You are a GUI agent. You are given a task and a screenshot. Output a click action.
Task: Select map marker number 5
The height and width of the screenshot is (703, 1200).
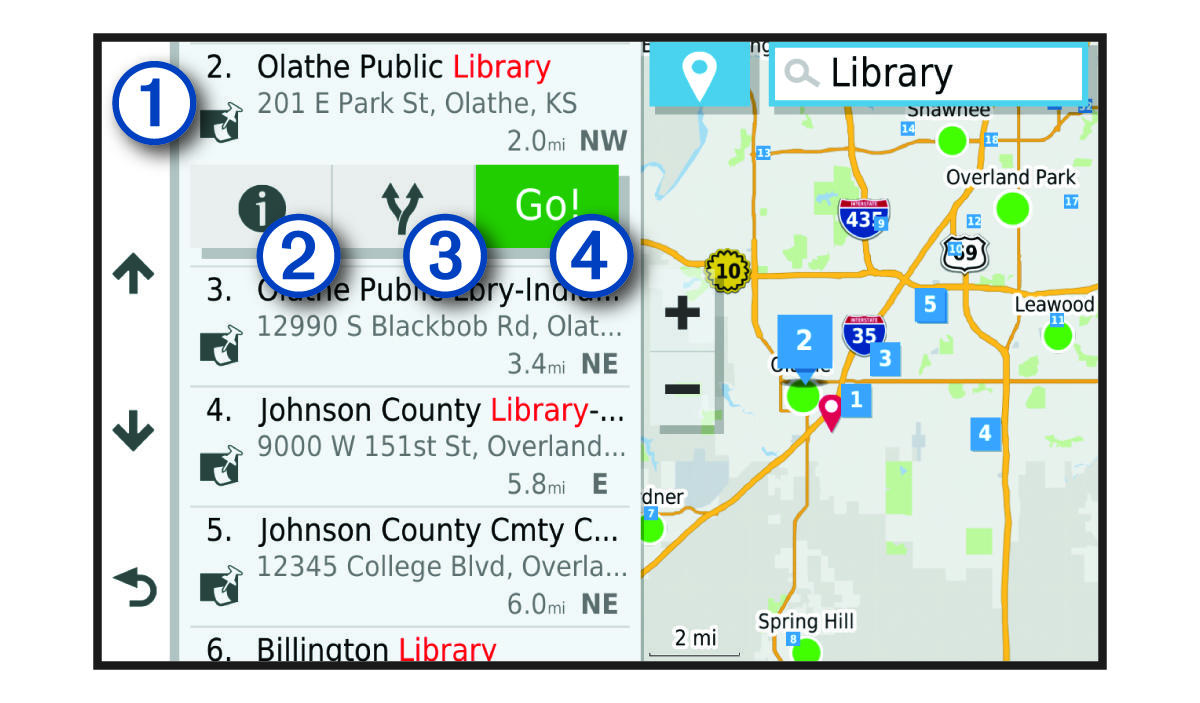click(930, 304)
